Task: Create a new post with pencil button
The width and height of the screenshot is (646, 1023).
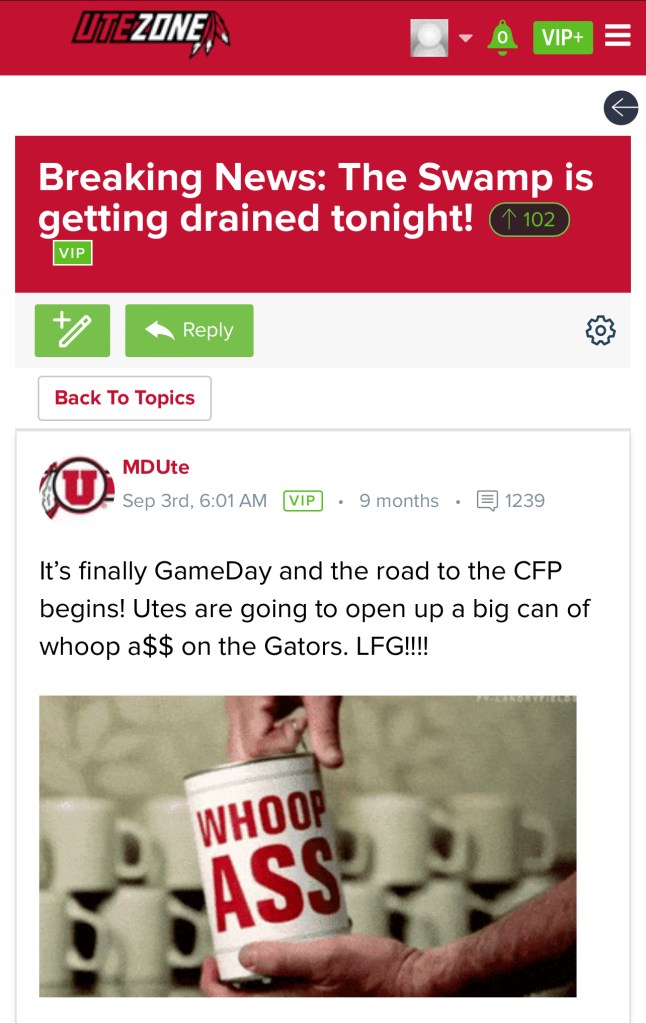Action: (72, 331)
